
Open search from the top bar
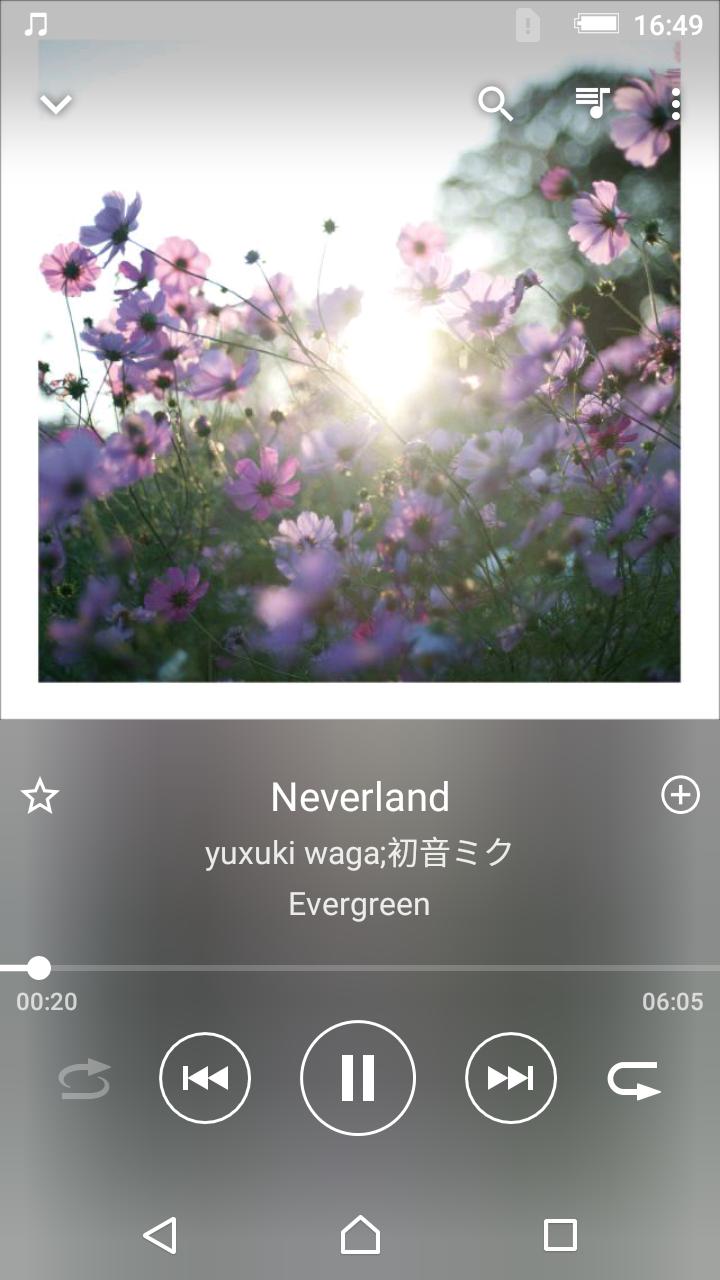tap(495, 103)
